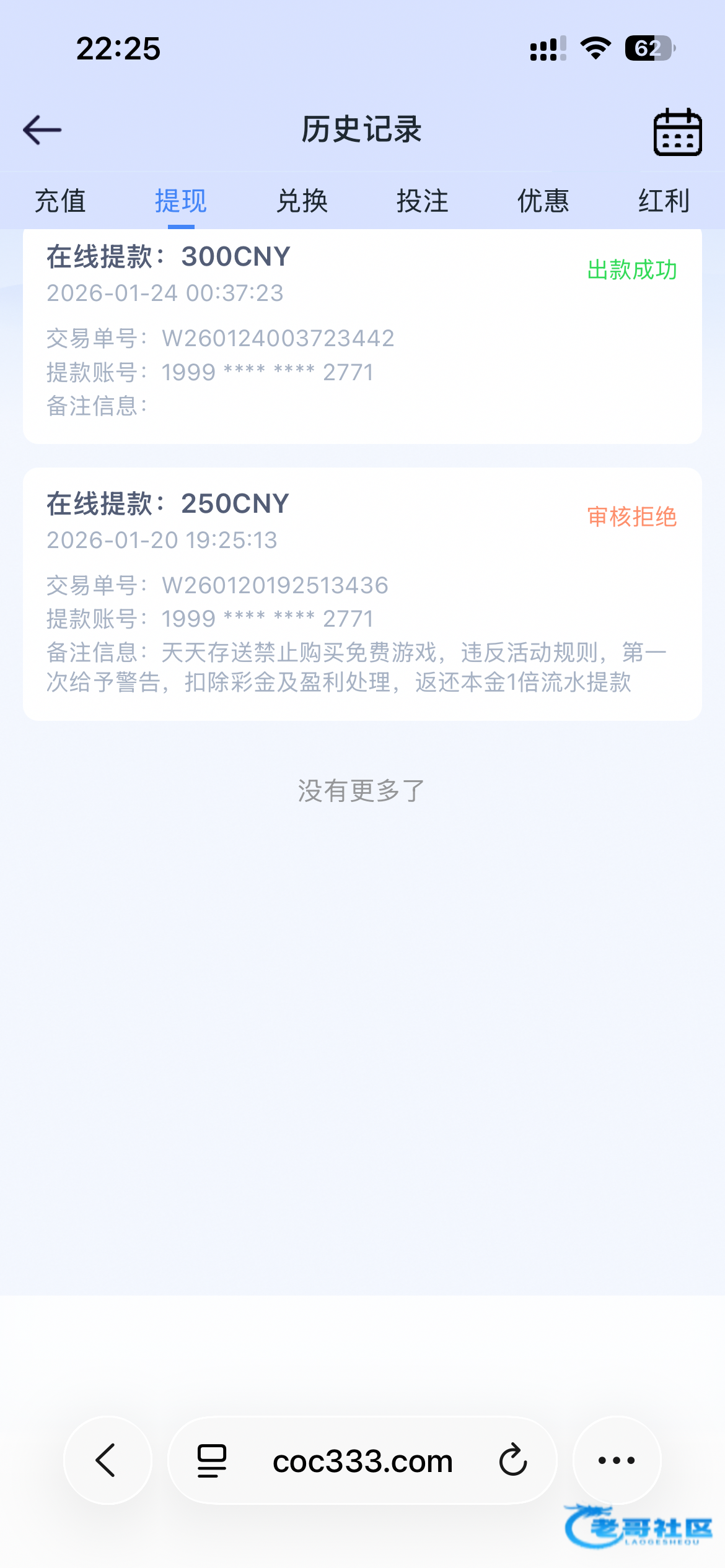The image size is (725, 1568).
Task: Switch to the 优惠 tab
Action: pyautogui.click(x=543, y=201)
